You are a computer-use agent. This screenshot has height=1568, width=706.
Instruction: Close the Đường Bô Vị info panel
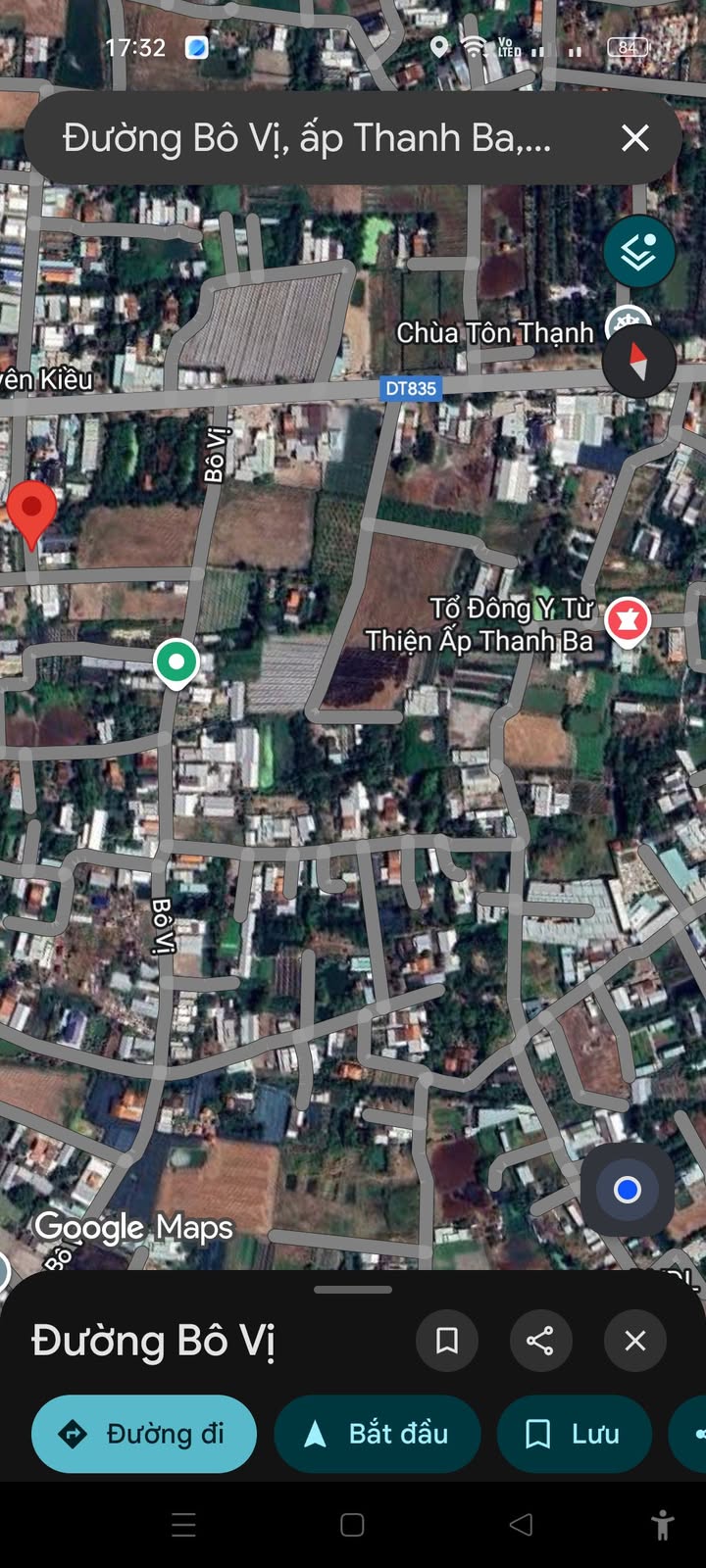tap(635, 1341)
